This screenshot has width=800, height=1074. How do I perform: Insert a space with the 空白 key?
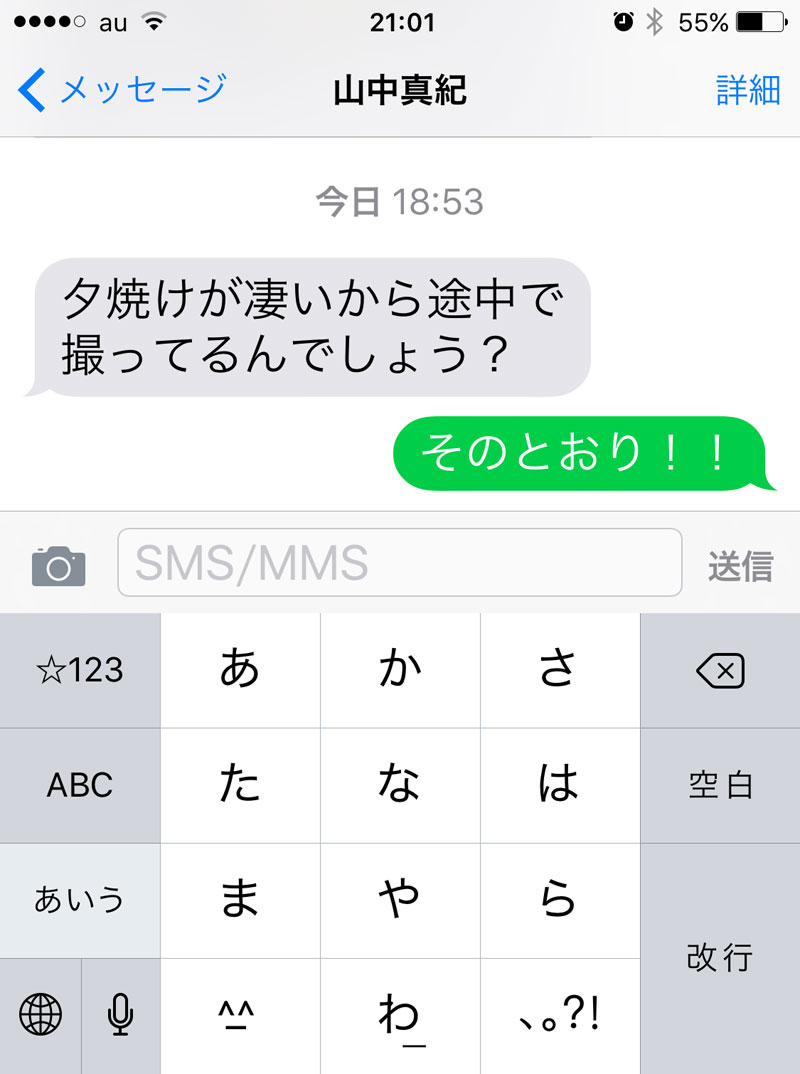[x=720, y=785]
